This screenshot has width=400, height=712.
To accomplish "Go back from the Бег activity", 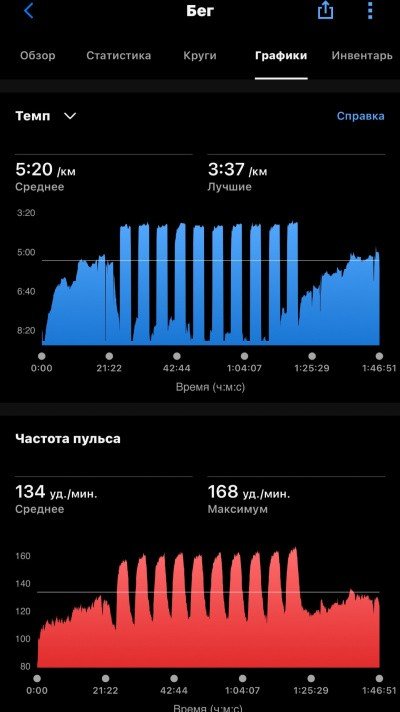I will 29,11.
